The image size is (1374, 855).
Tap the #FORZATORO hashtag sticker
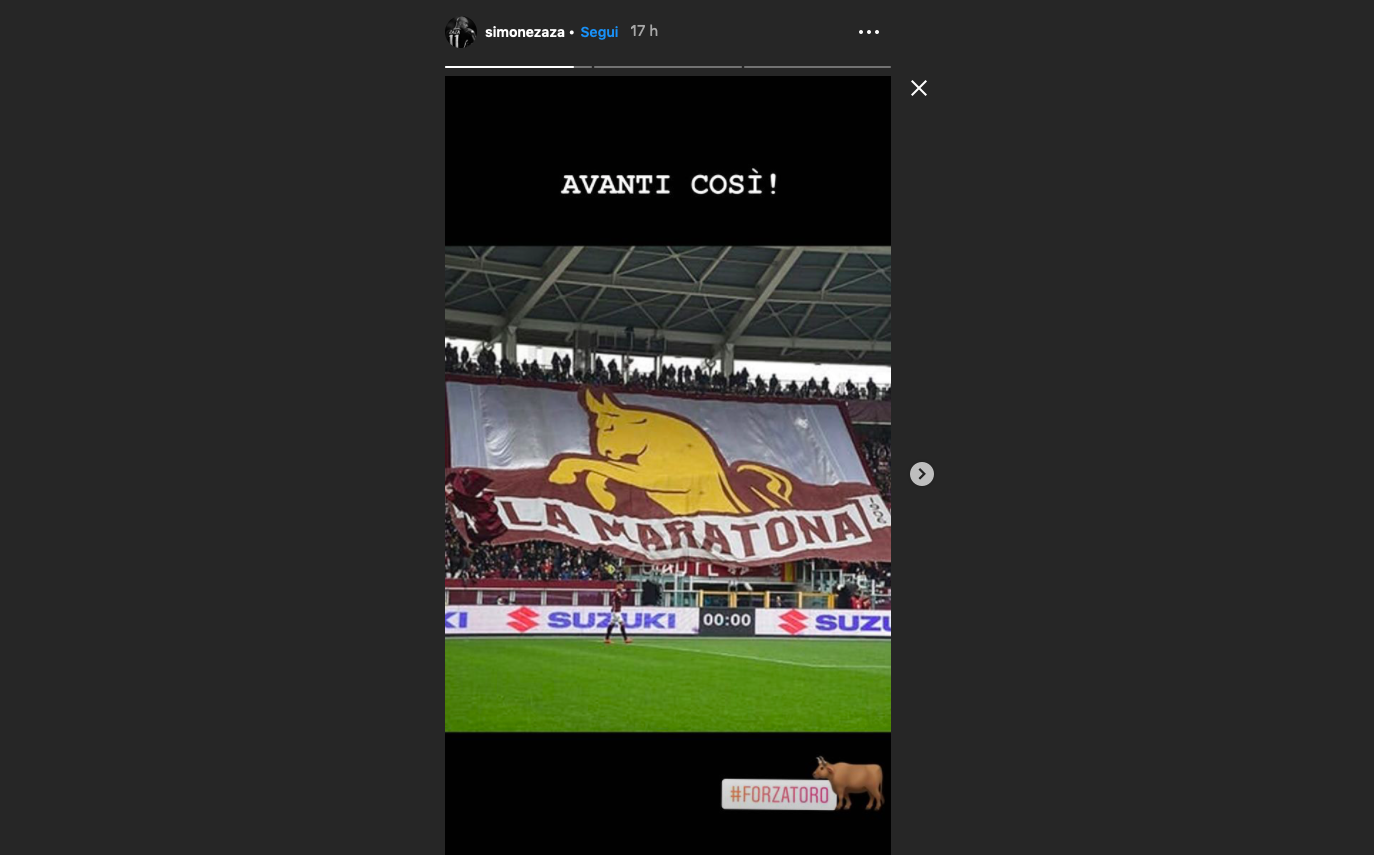(x=778, y=794)
